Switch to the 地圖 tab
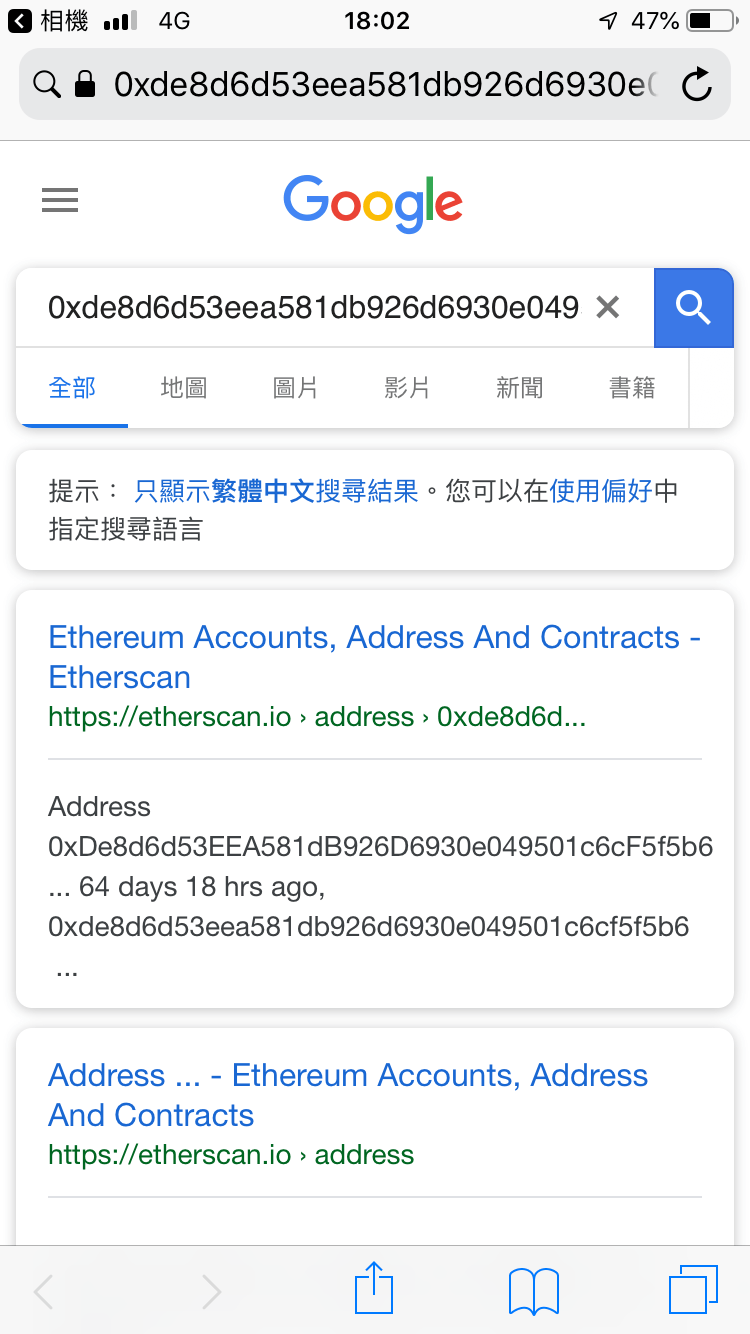This screenshot has height=1334, width=750. [x=184, y=388]
